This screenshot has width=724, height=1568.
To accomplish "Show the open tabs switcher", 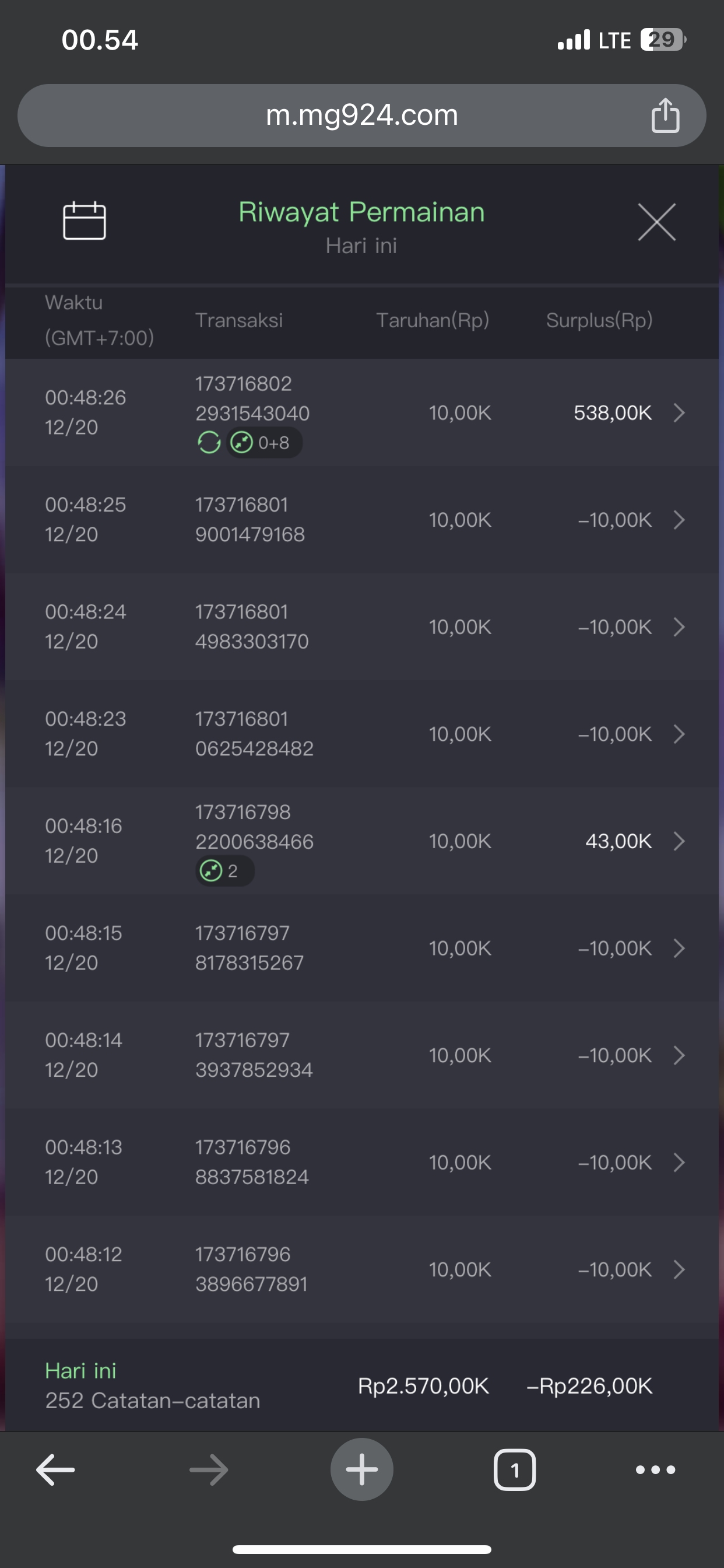I will tap(515, 1470).
